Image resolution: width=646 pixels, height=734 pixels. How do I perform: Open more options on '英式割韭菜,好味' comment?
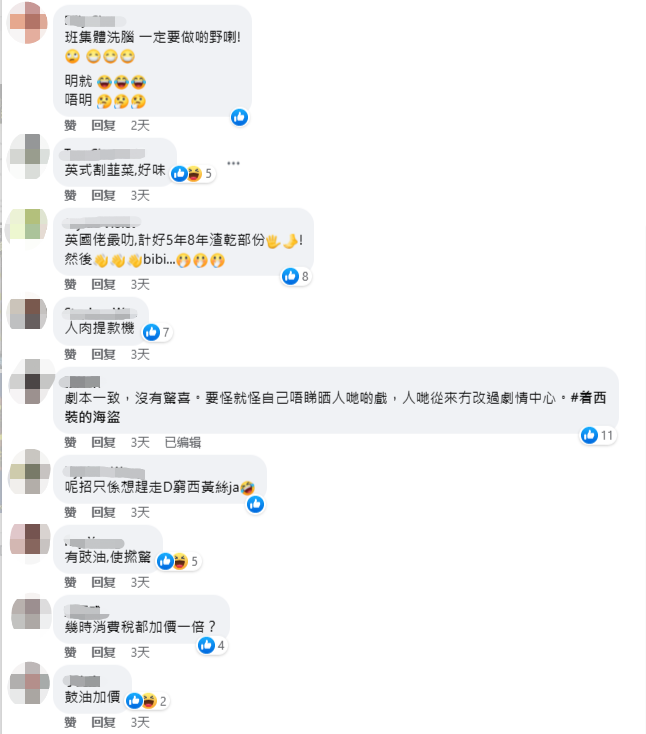(x=233, y=163)
